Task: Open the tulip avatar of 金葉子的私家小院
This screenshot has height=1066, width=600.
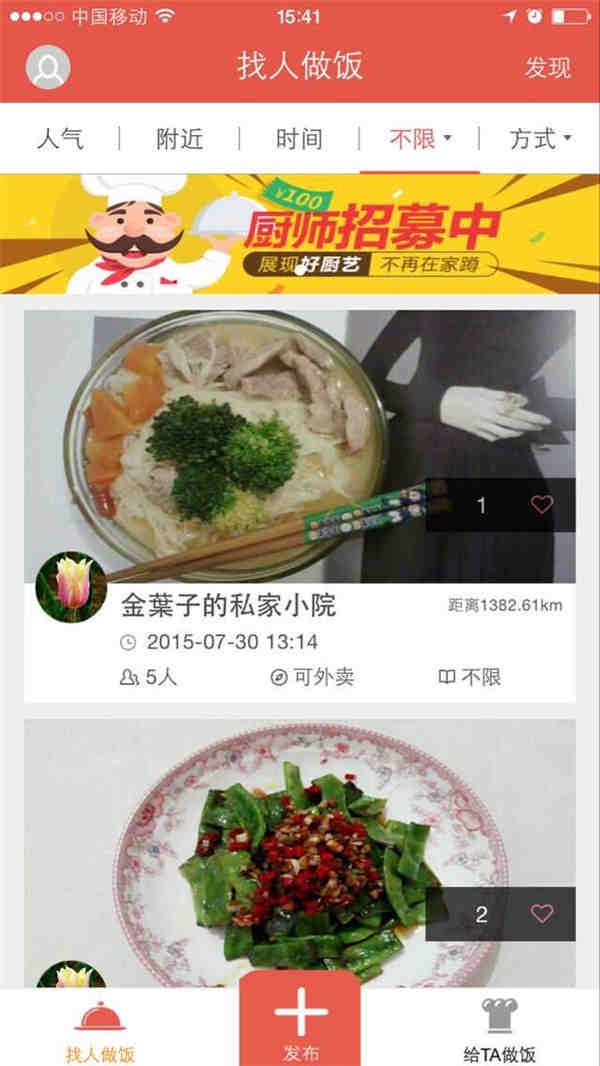Action: click(71, 586)
